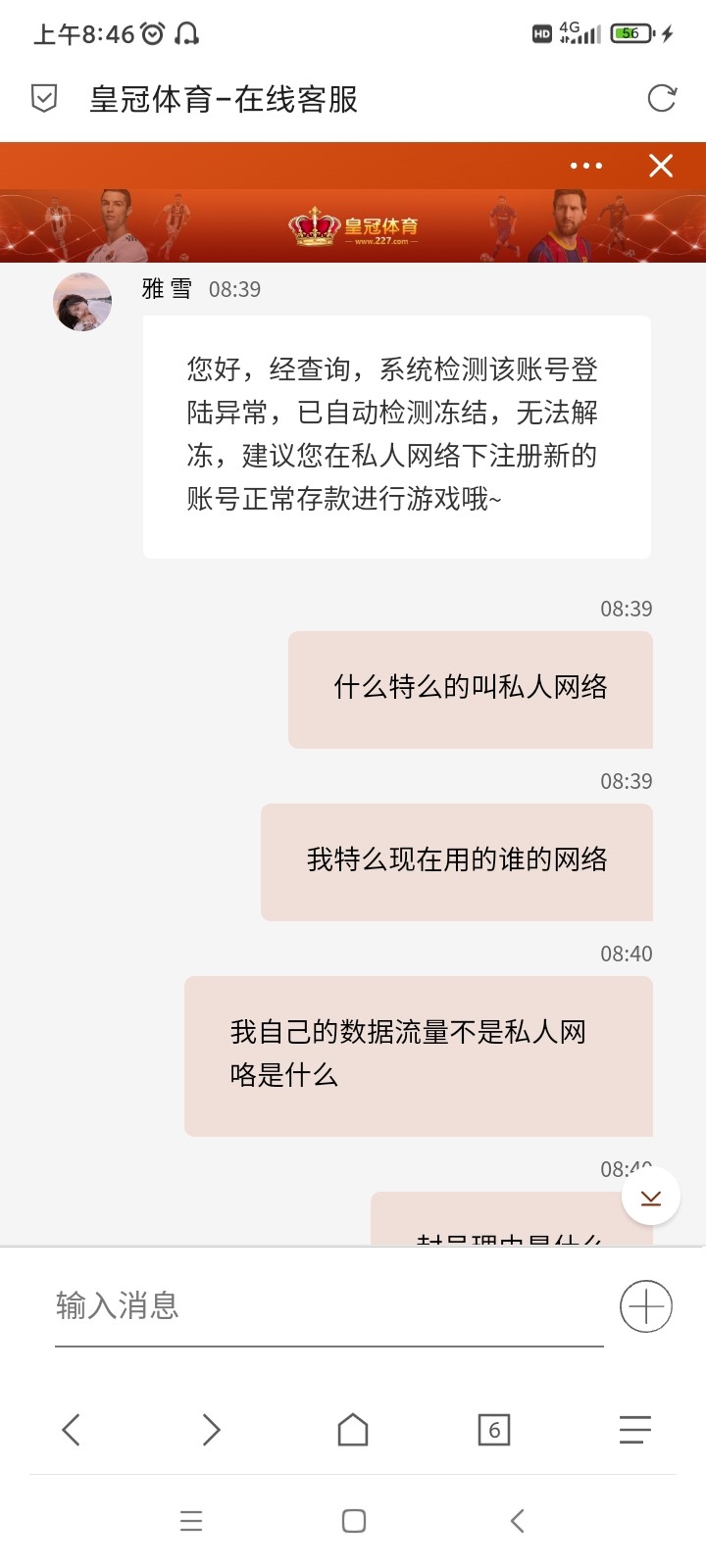Tap the system back button
Viewport: 706px width, 1568px height.
point(518,1521)
